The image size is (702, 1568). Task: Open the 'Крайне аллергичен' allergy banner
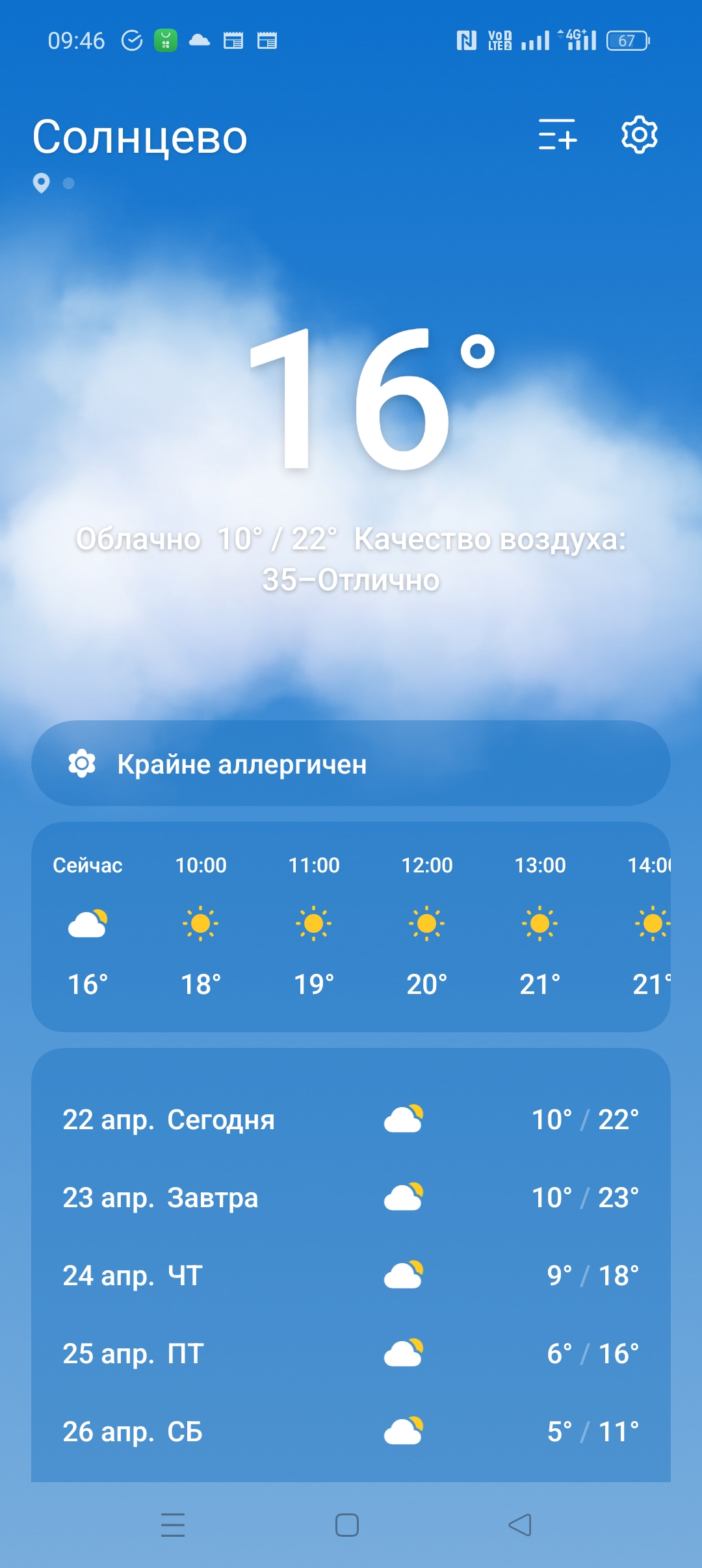click(x=351, y=764)
